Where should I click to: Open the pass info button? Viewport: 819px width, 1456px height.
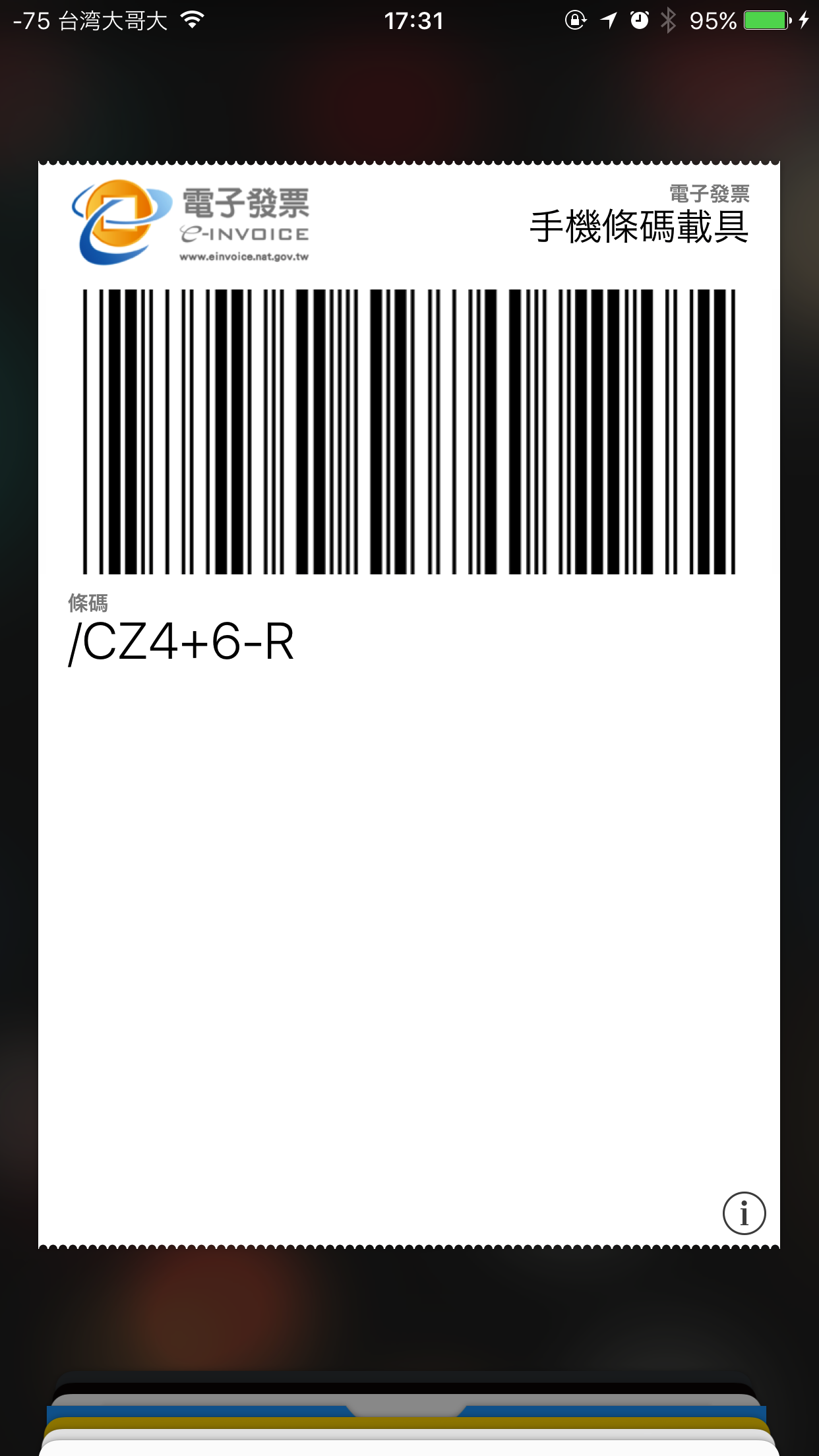[744, 1213]
